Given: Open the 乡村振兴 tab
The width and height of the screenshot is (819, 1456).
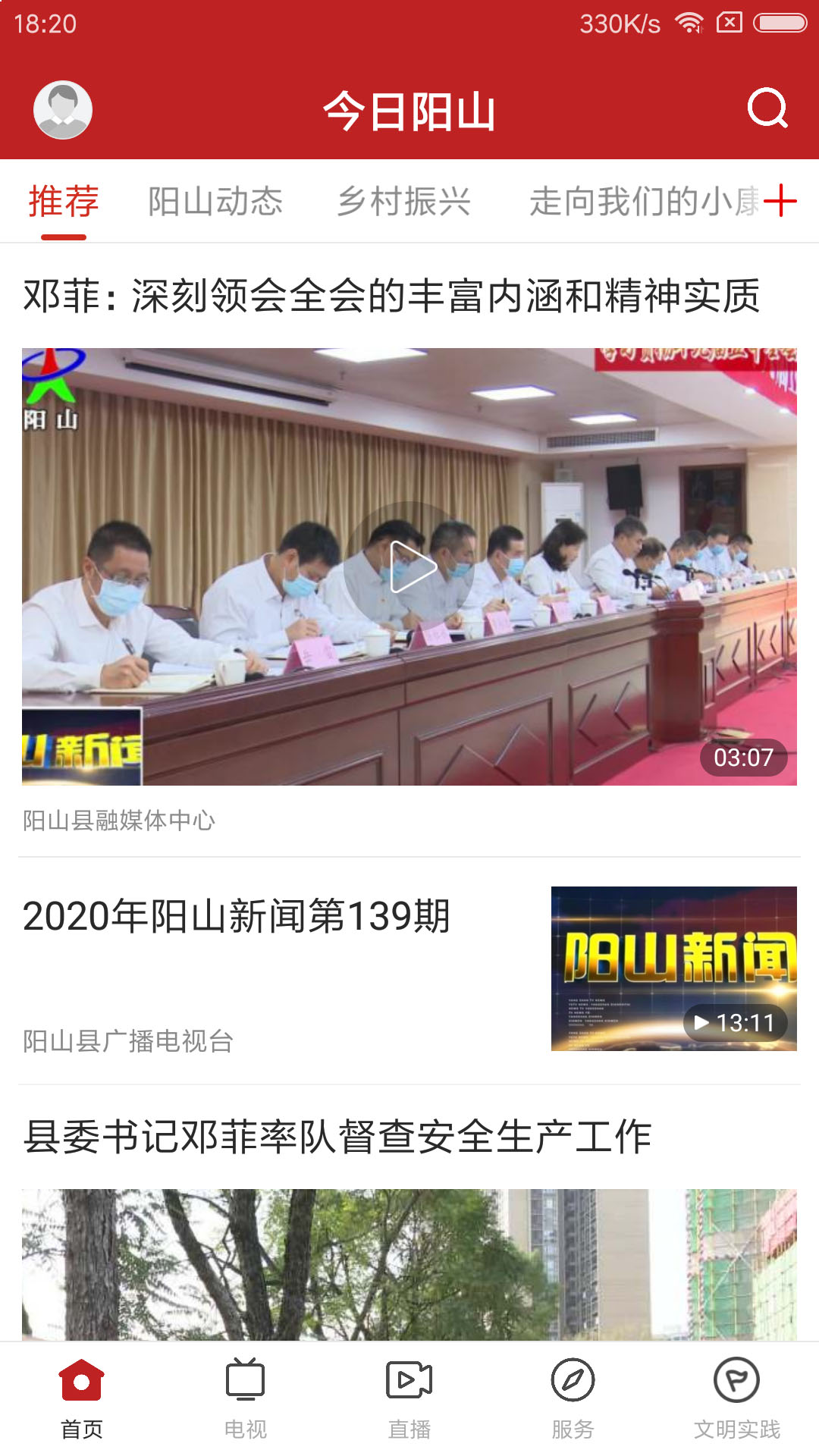Looking at the screenshot, I should click(406, 199).
